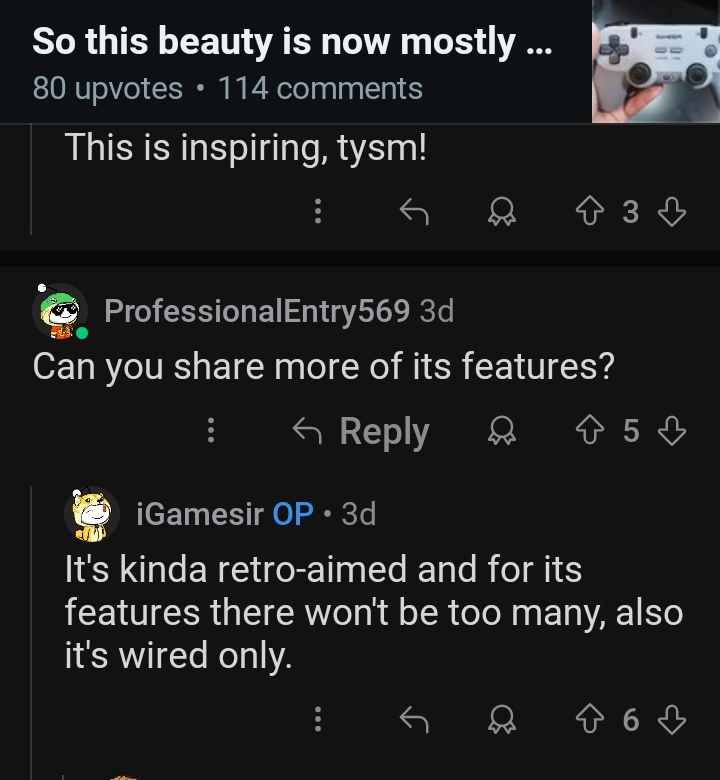Open overflow menu on 'This is inspiring' comment
This screenshot has height=780, width=720.
(317, 211)
